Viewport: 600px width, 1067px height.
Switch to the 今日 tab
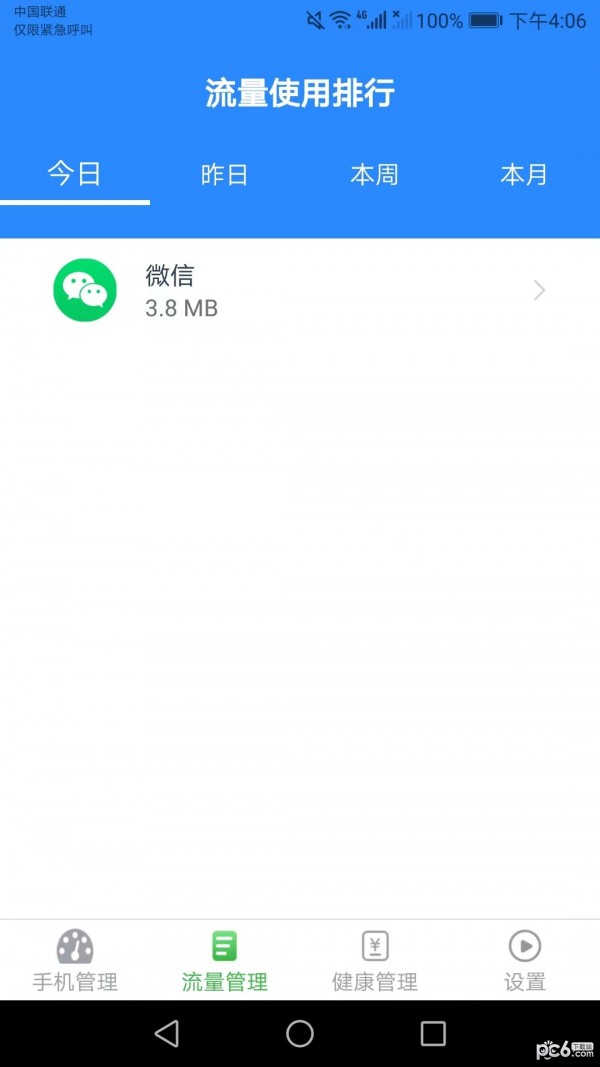(75, 175)
